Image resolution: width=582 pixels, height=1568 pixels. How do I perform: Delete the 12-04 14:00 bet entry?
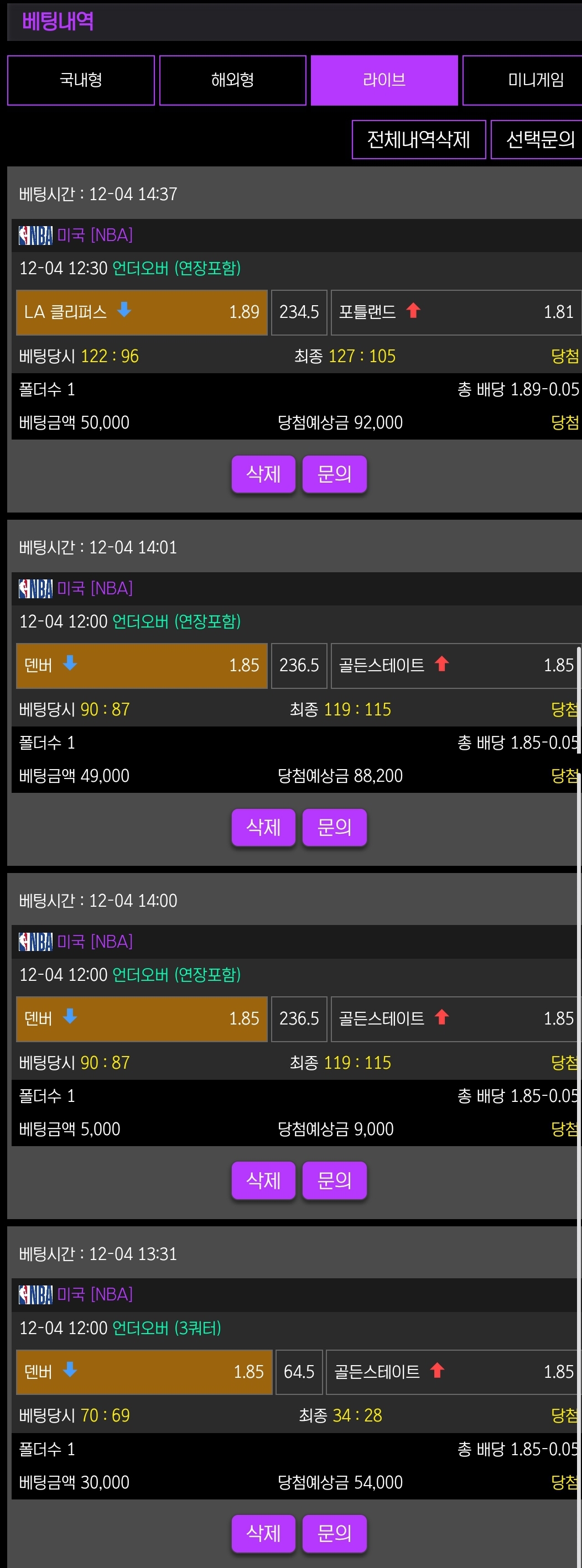click(263, 1180)
